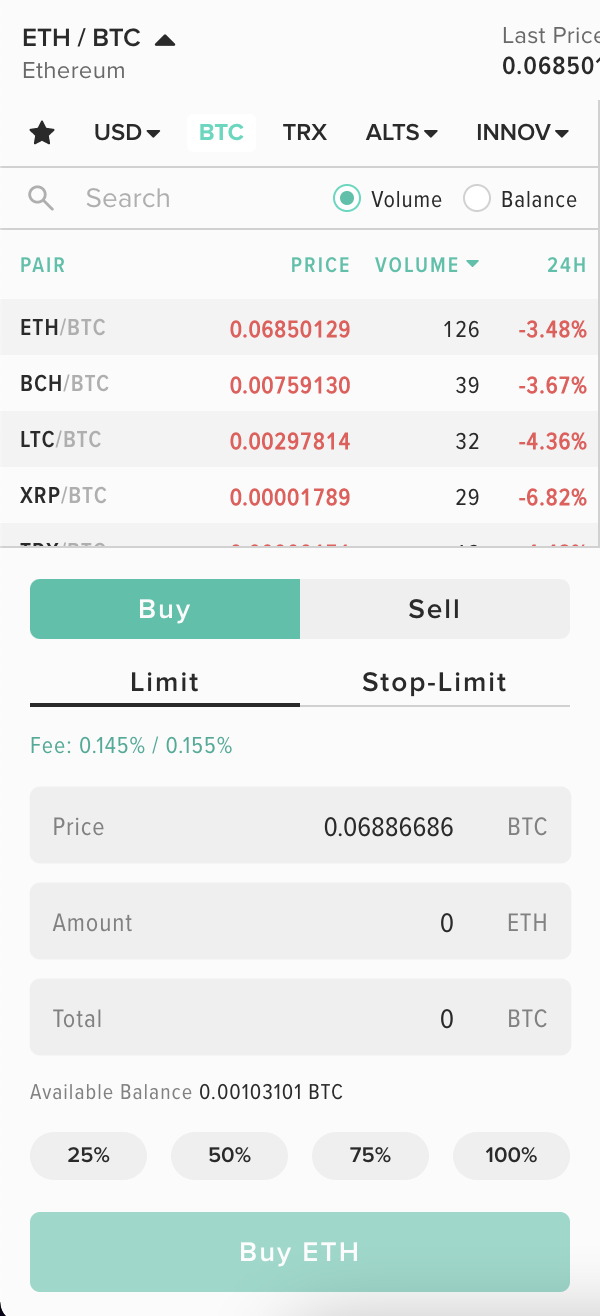The width and height of the screenshot is (600, 1316).
Task: Open the BCH/BTC pair row
Action: pos(300,384)
